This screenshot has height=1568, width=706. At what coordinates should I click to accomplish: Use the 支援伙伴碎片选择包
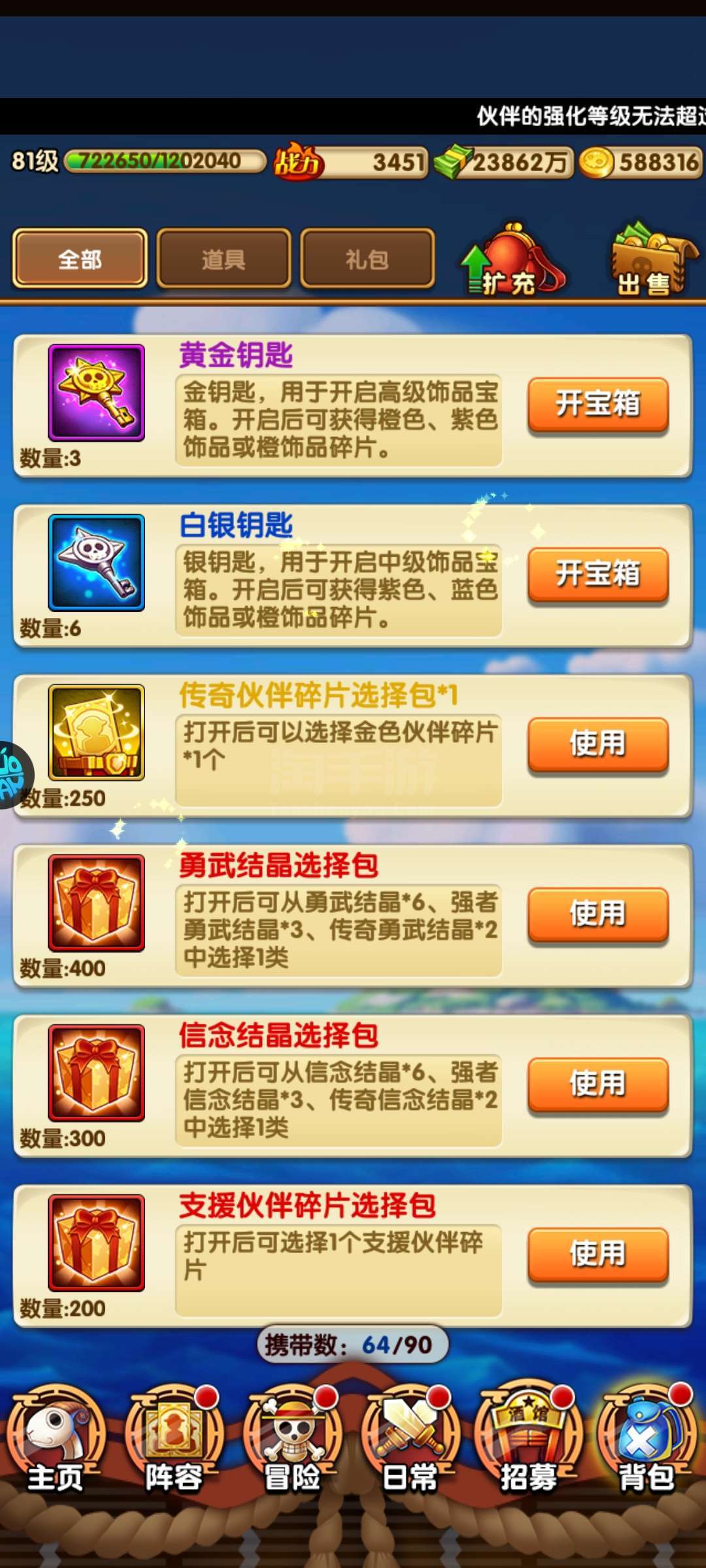[598, 1254]
